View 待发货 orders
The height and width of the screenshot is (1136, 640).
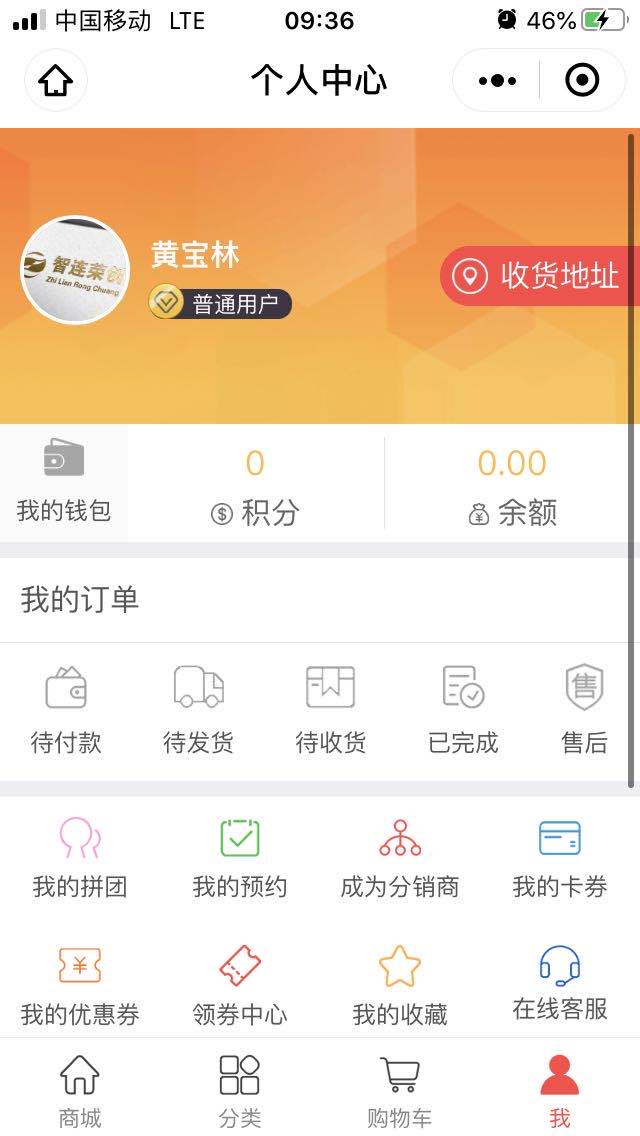(x=198, y=709)
